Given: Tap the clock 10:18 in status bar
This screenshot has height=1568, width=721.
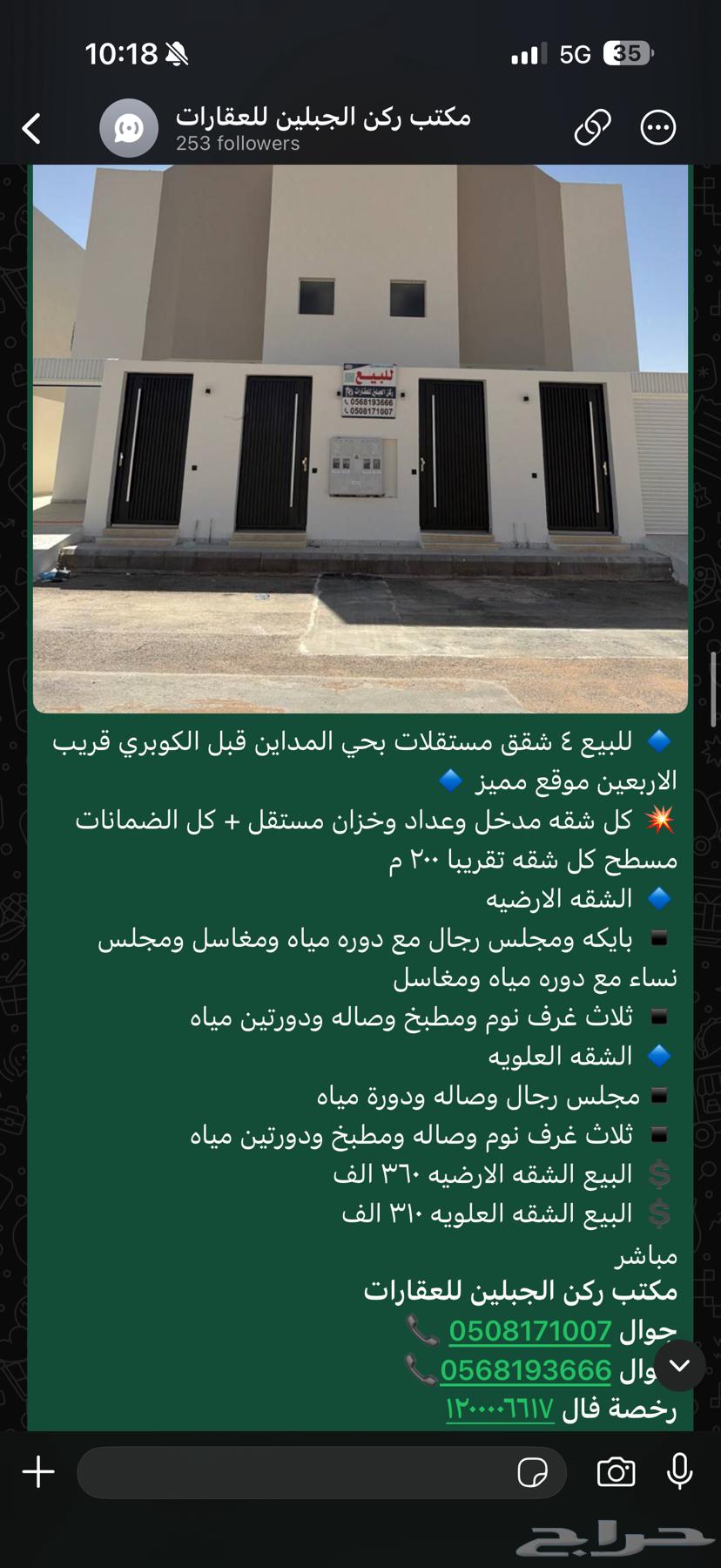Looking at the screenshot, I should (123, 51).
